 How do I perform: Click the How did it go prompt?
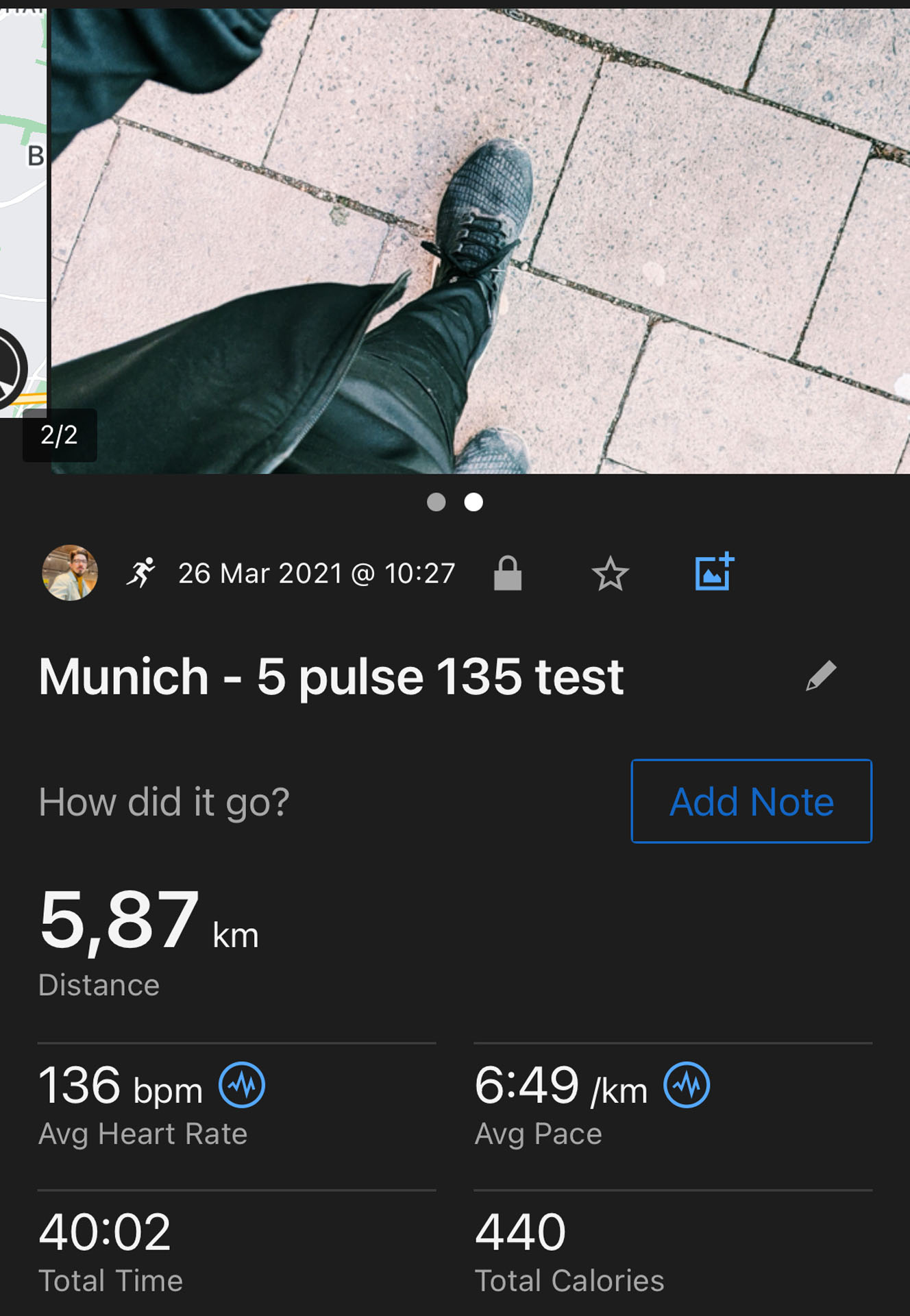coord(163,803)
